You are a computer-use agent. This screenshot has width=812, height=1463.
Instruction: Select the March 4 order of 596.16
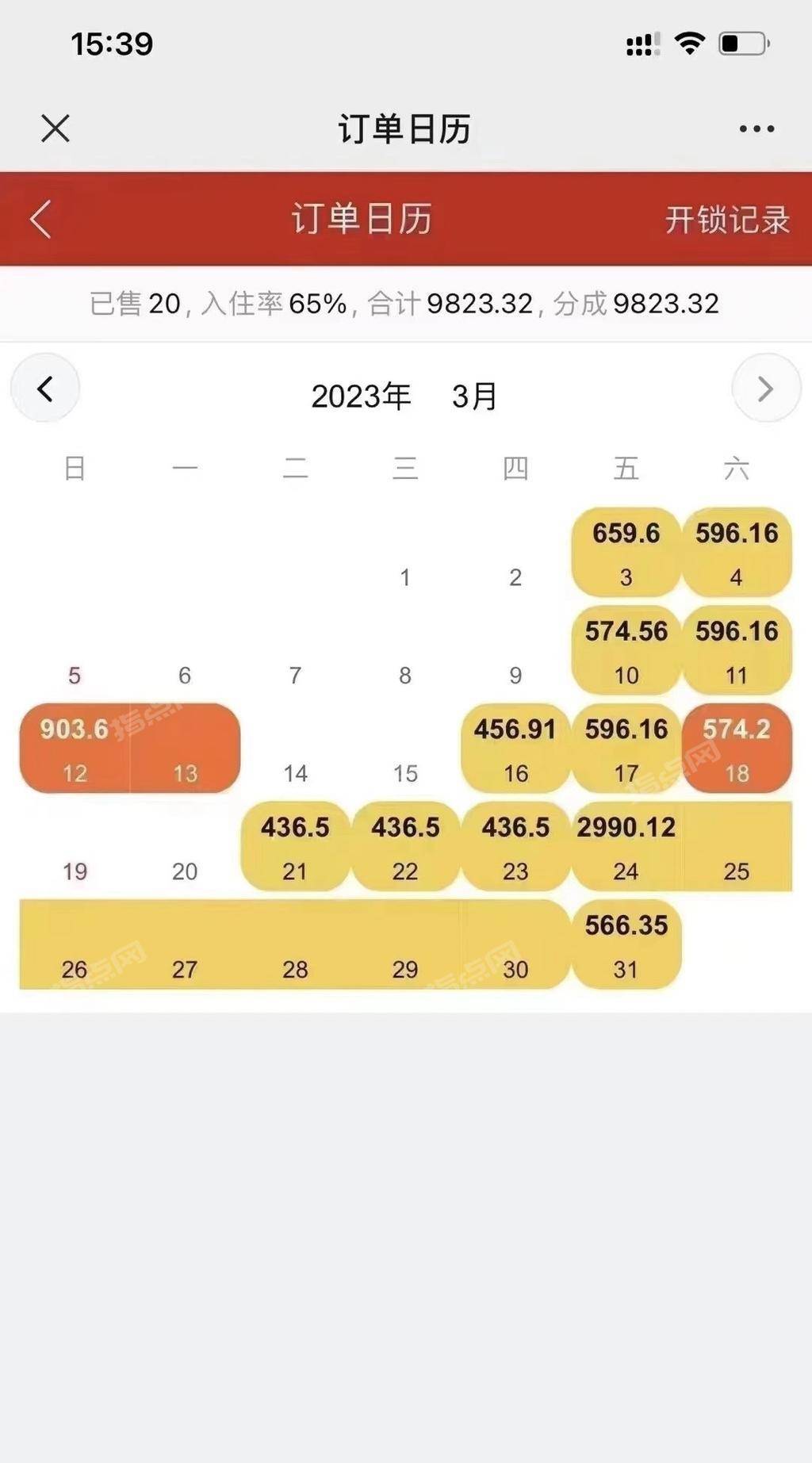tap(737, 553)
